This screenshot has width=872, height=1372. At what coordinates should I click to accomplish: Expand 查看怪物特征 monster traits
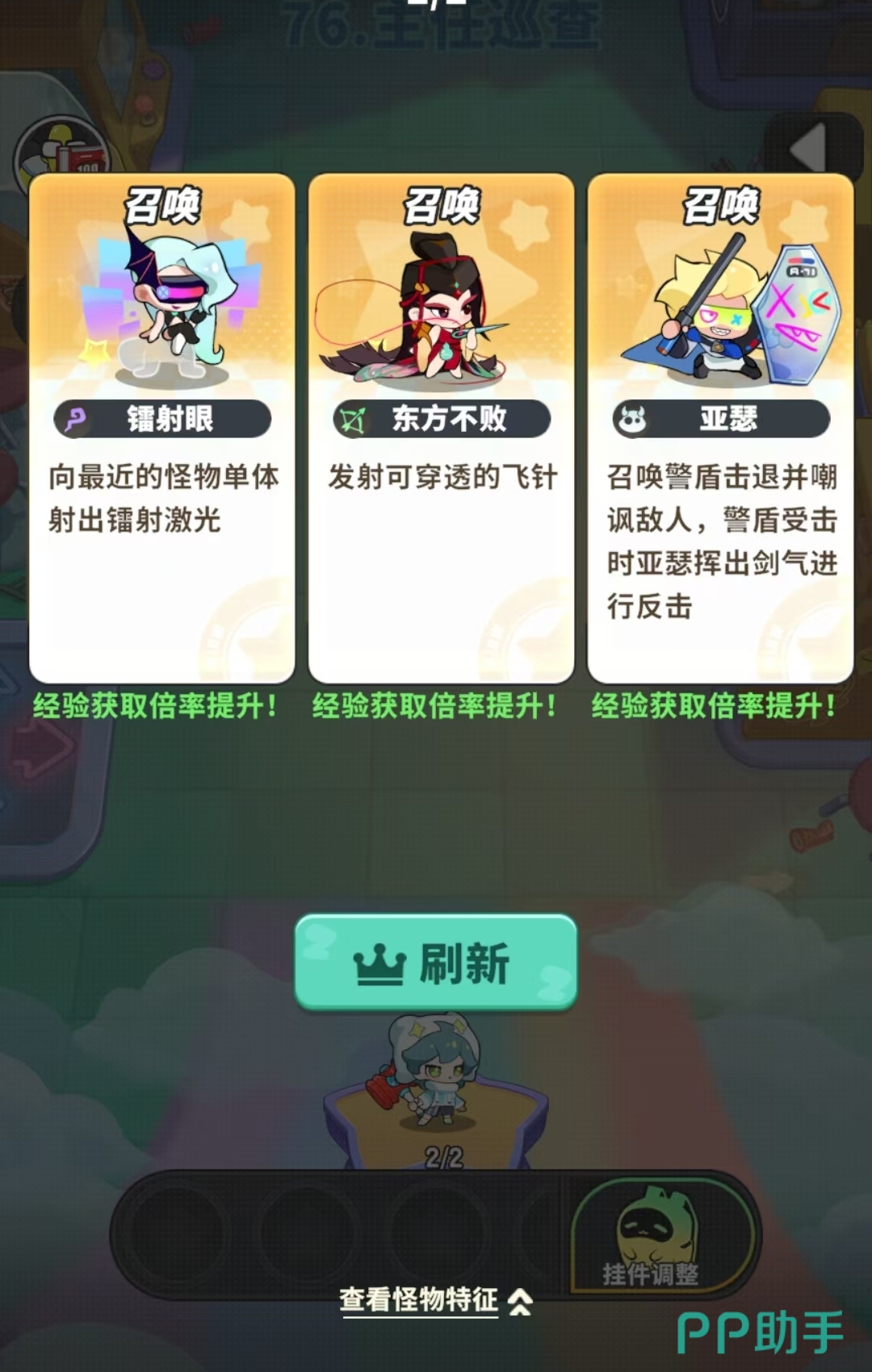click(434, 1300)
